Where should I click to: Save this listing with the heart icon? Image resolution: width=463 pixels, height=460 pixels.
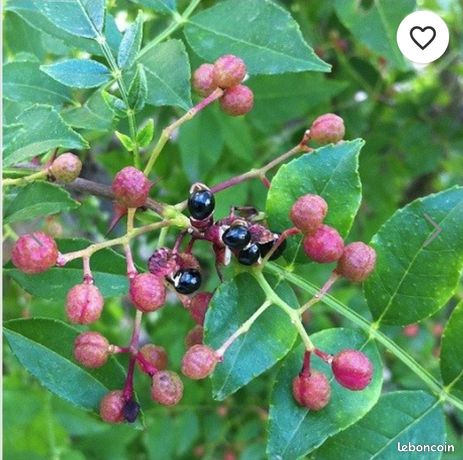tap(423, 37)
